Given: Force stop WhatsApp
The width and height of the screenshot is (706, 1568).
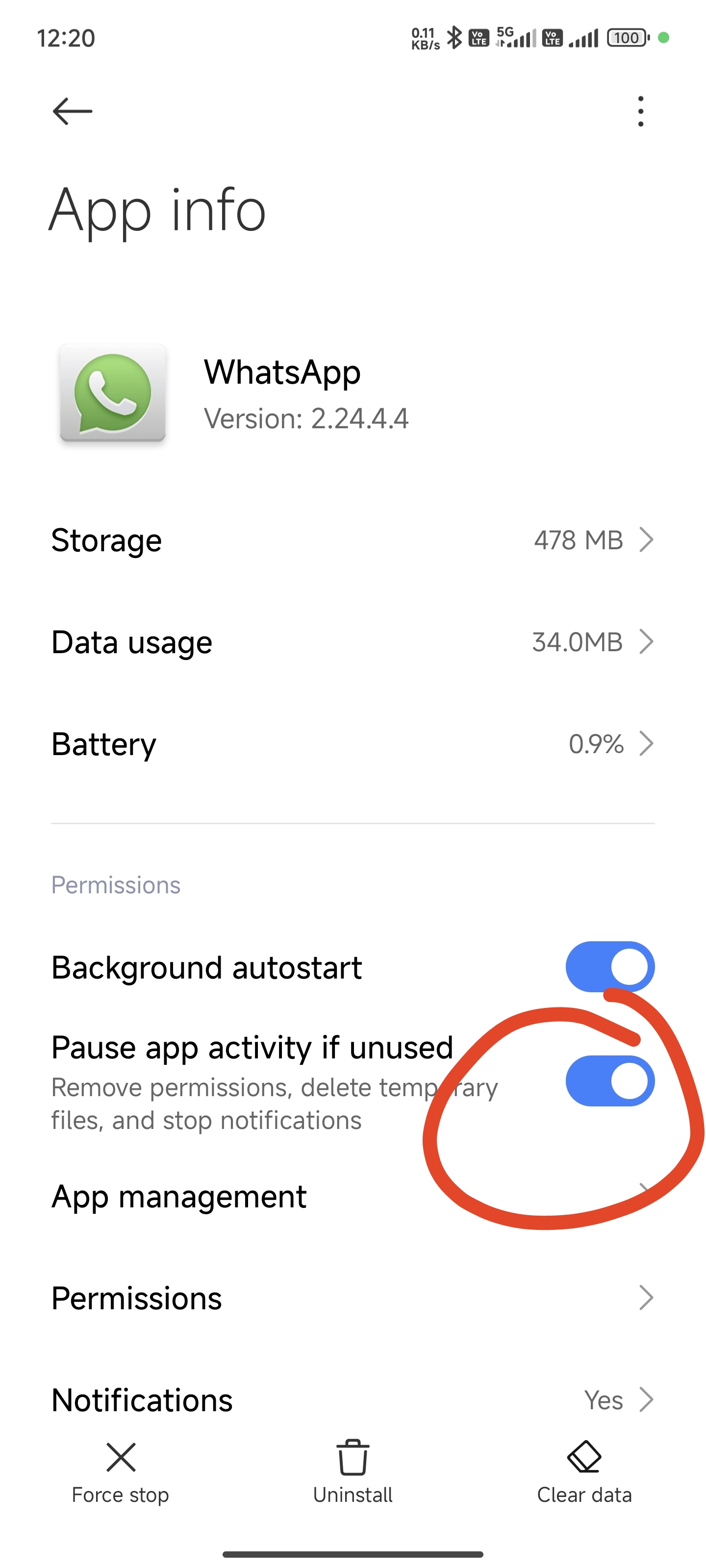Looking at the screenshot, I should tap(121, 1473).
